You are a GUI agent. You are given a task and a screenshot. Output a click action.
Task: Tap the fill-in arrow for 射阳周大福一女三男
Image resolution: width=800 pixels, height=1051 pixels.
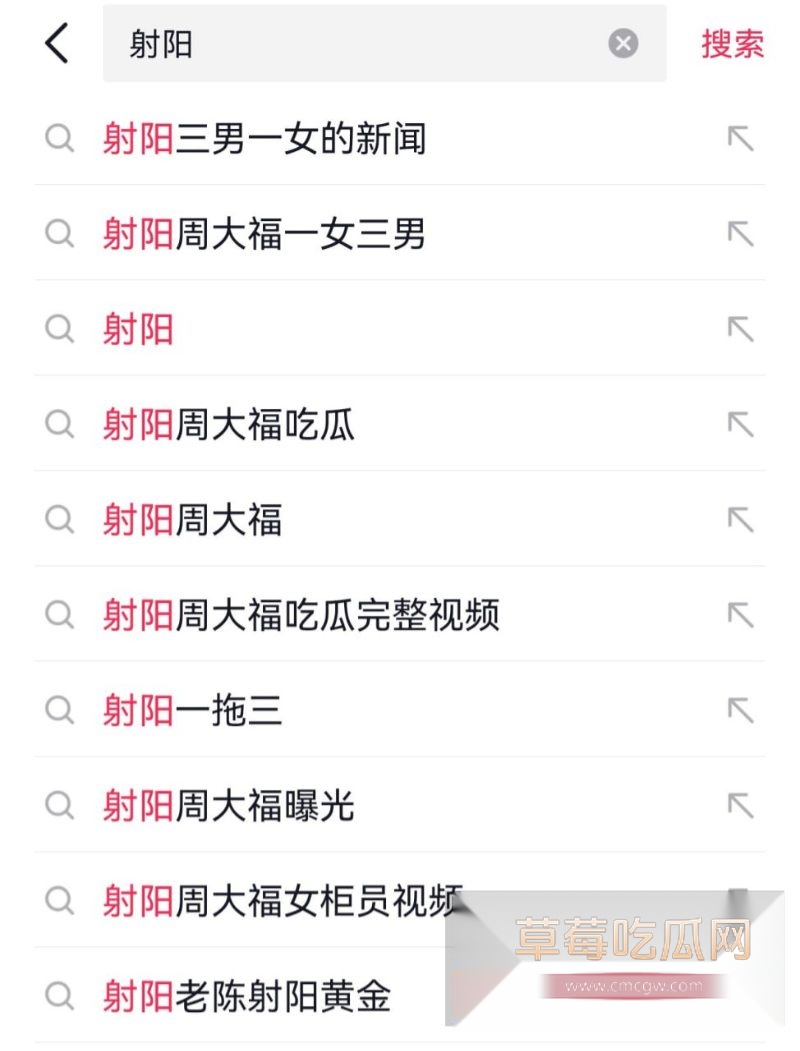tap(740, 235)
